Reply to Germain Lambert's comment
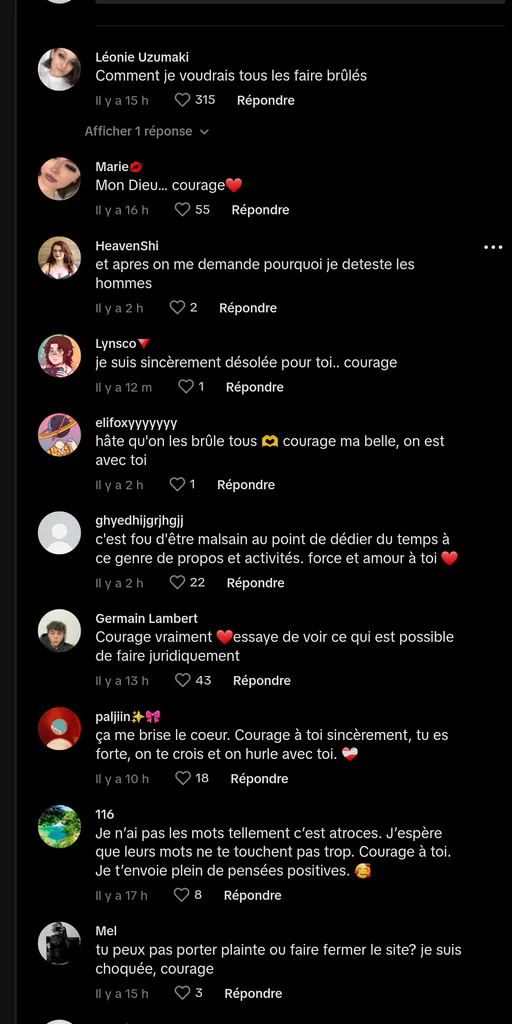 pyautogui.click(x=262, y=680)
